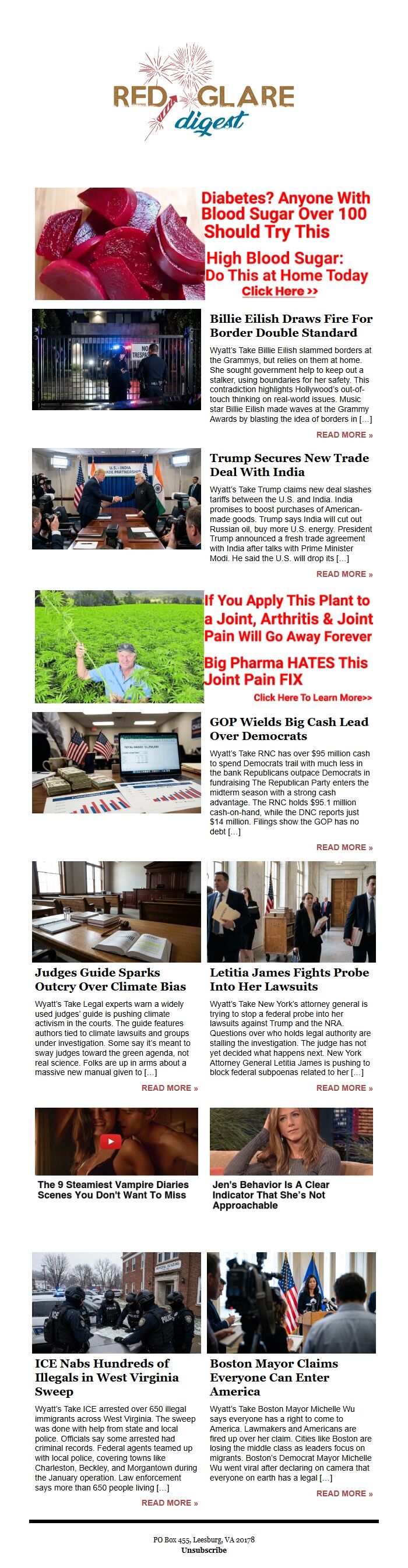Open the joint pain plant ad banner
408x1568 pixels.
coord(203,646)
